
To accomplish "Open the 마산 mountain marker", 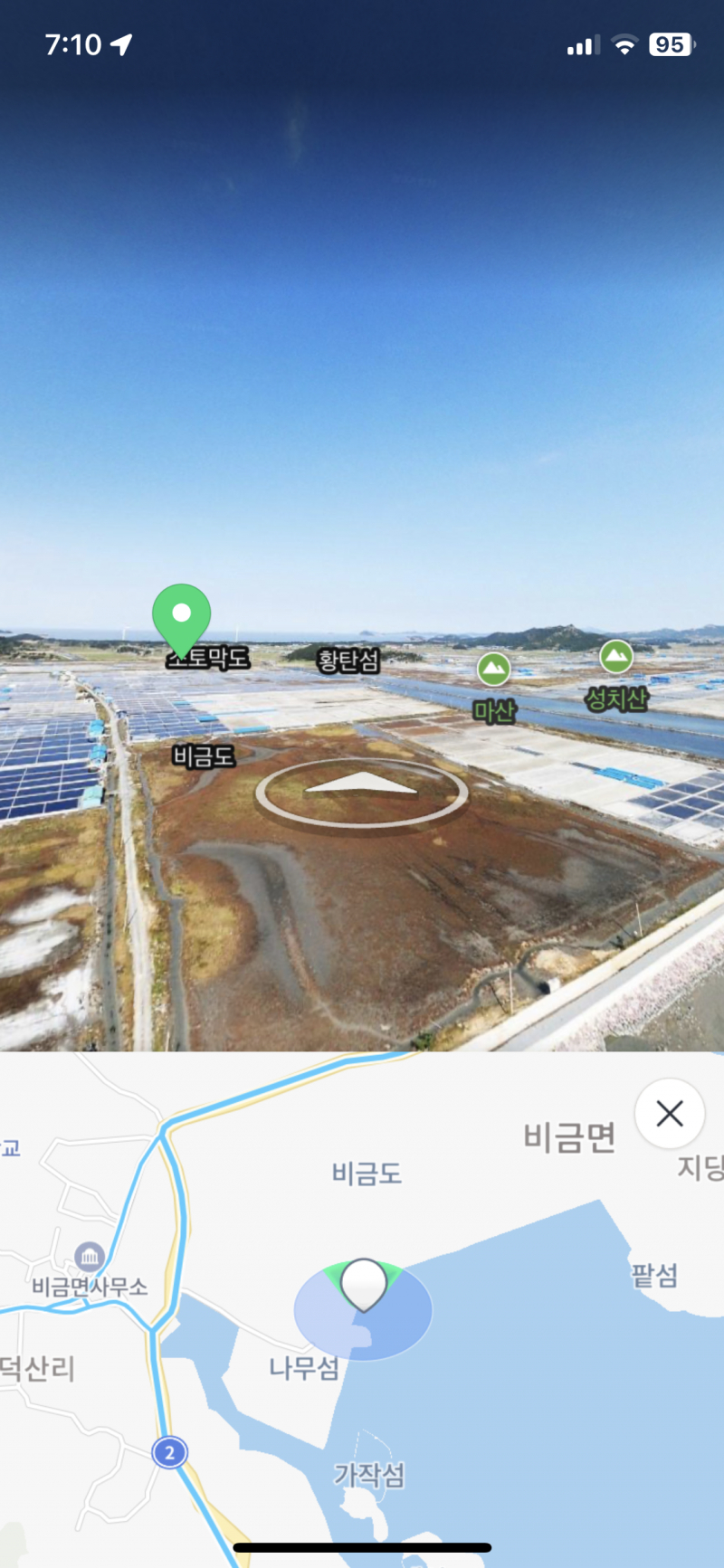I will click(493, 670).
